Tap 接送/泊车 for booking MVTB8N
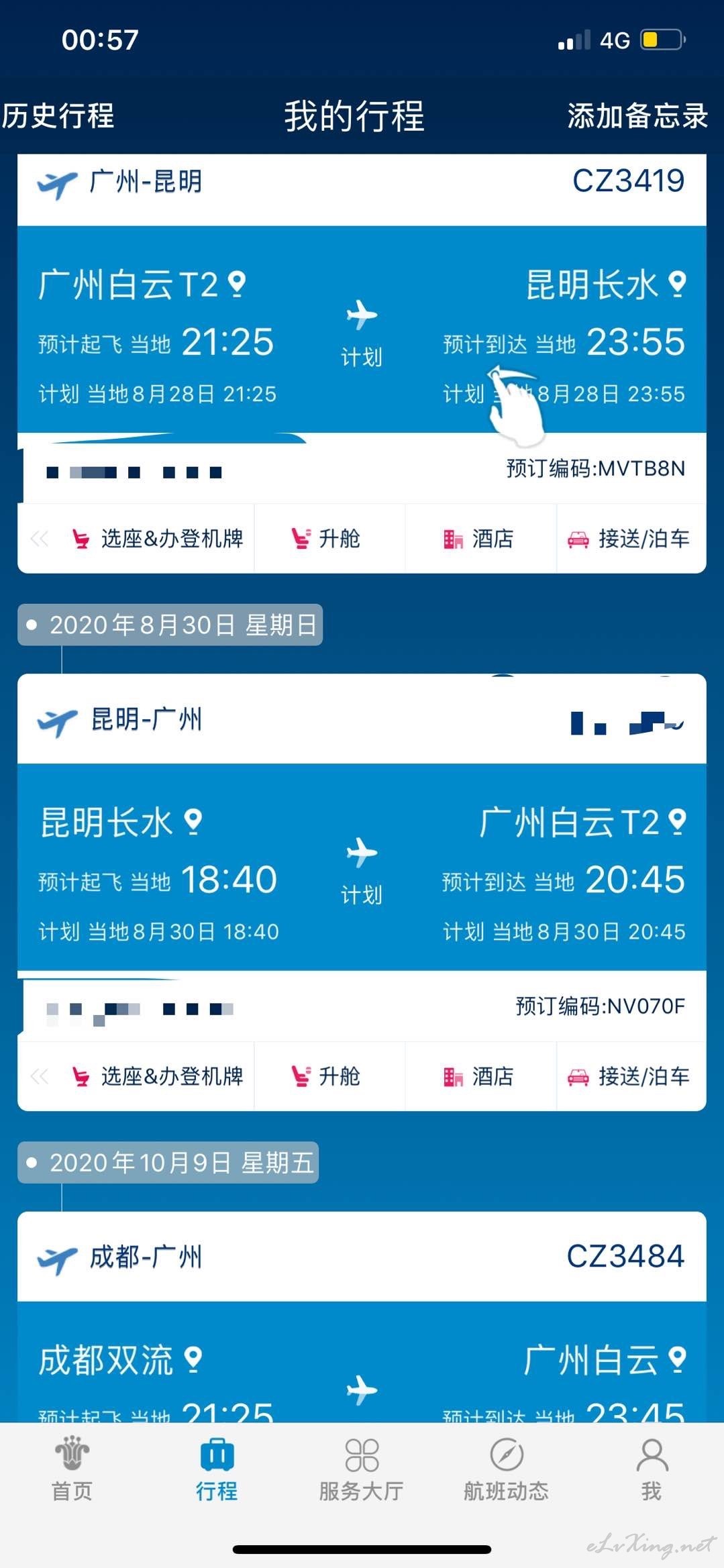This screenshot has width=724, height=1568. [629, 539]
